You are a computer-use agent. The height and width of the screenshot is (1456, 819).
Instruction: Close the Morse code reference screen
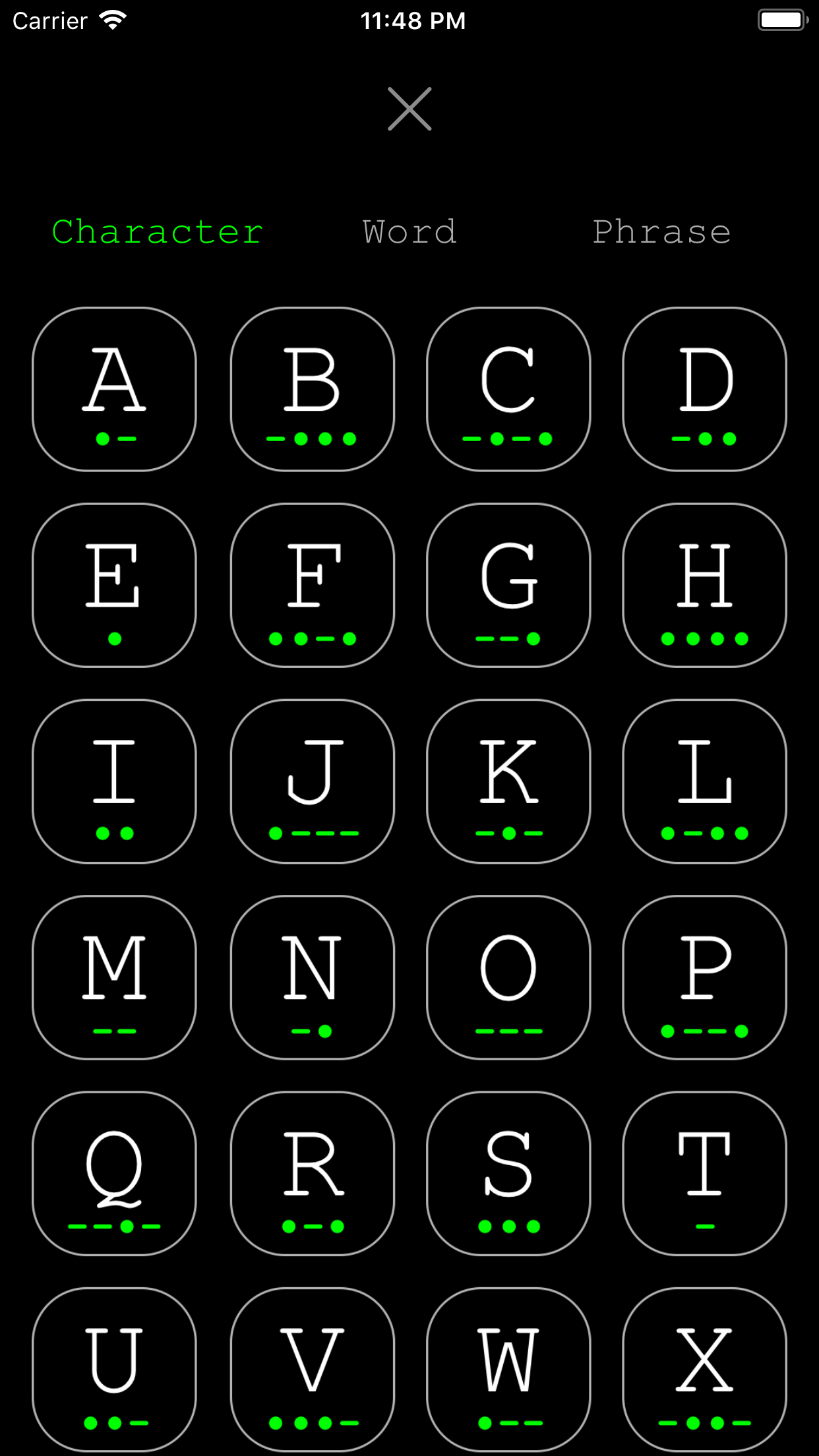point(409,109)
